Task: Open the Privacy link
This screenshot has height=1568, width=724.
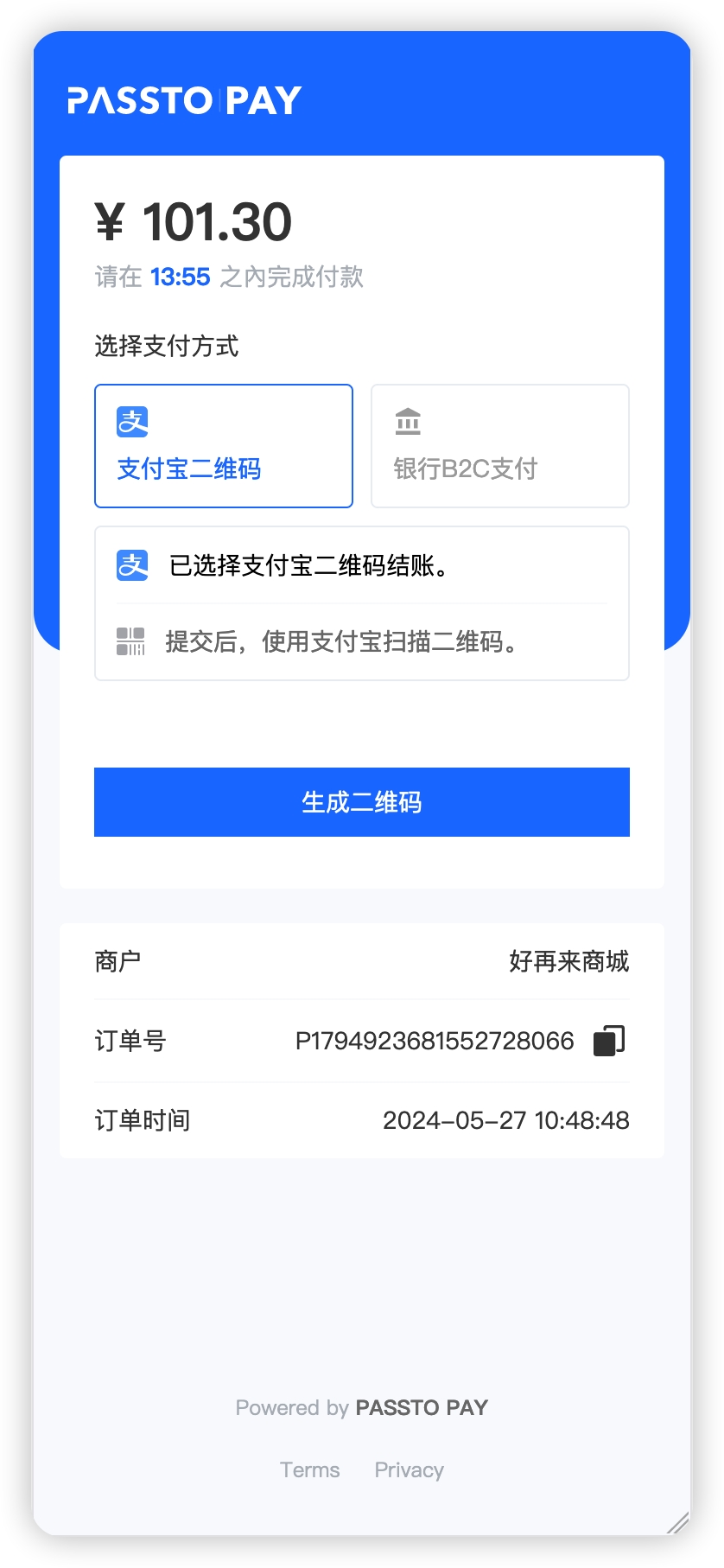Action: click(409, 1469)
